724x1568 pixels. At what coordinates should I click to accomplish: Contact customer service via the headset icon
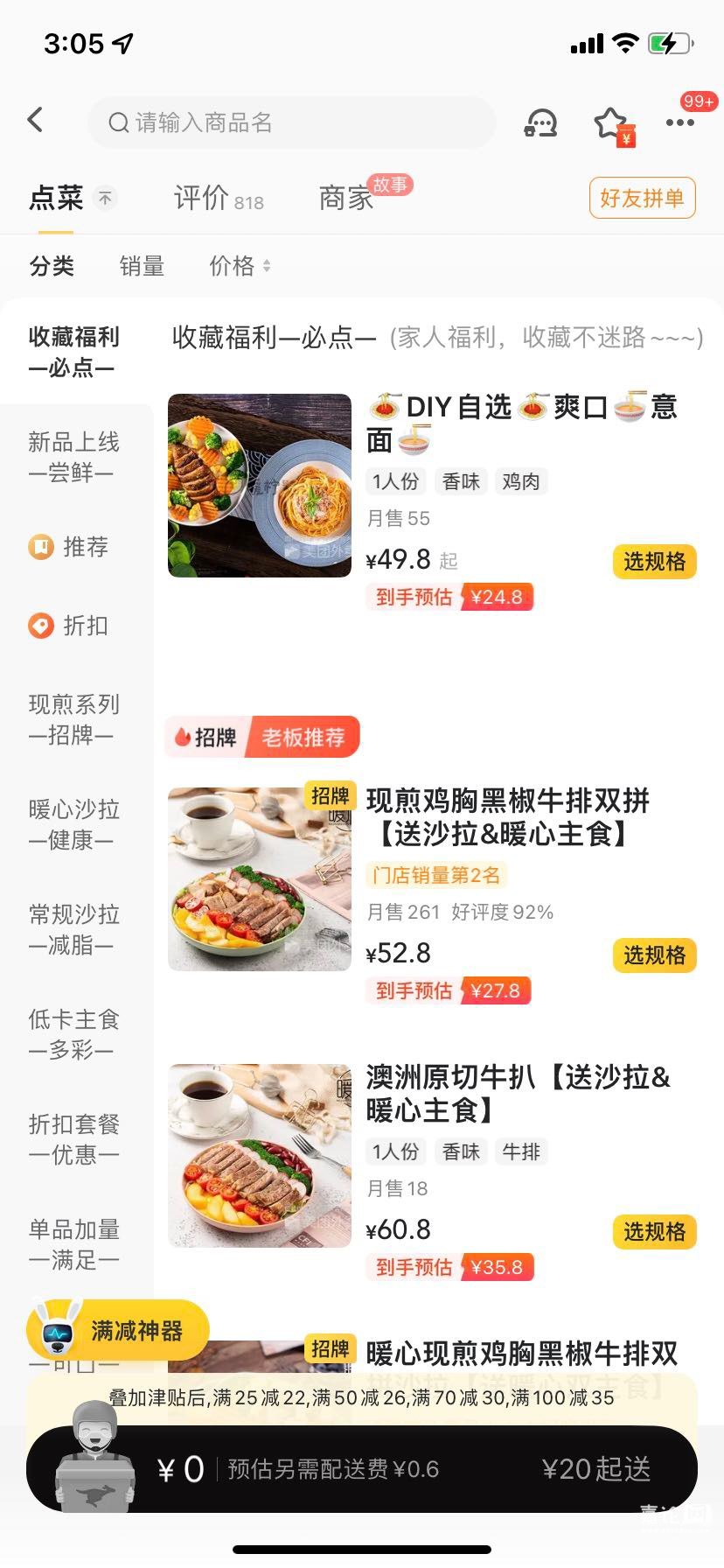coord(540,122)
